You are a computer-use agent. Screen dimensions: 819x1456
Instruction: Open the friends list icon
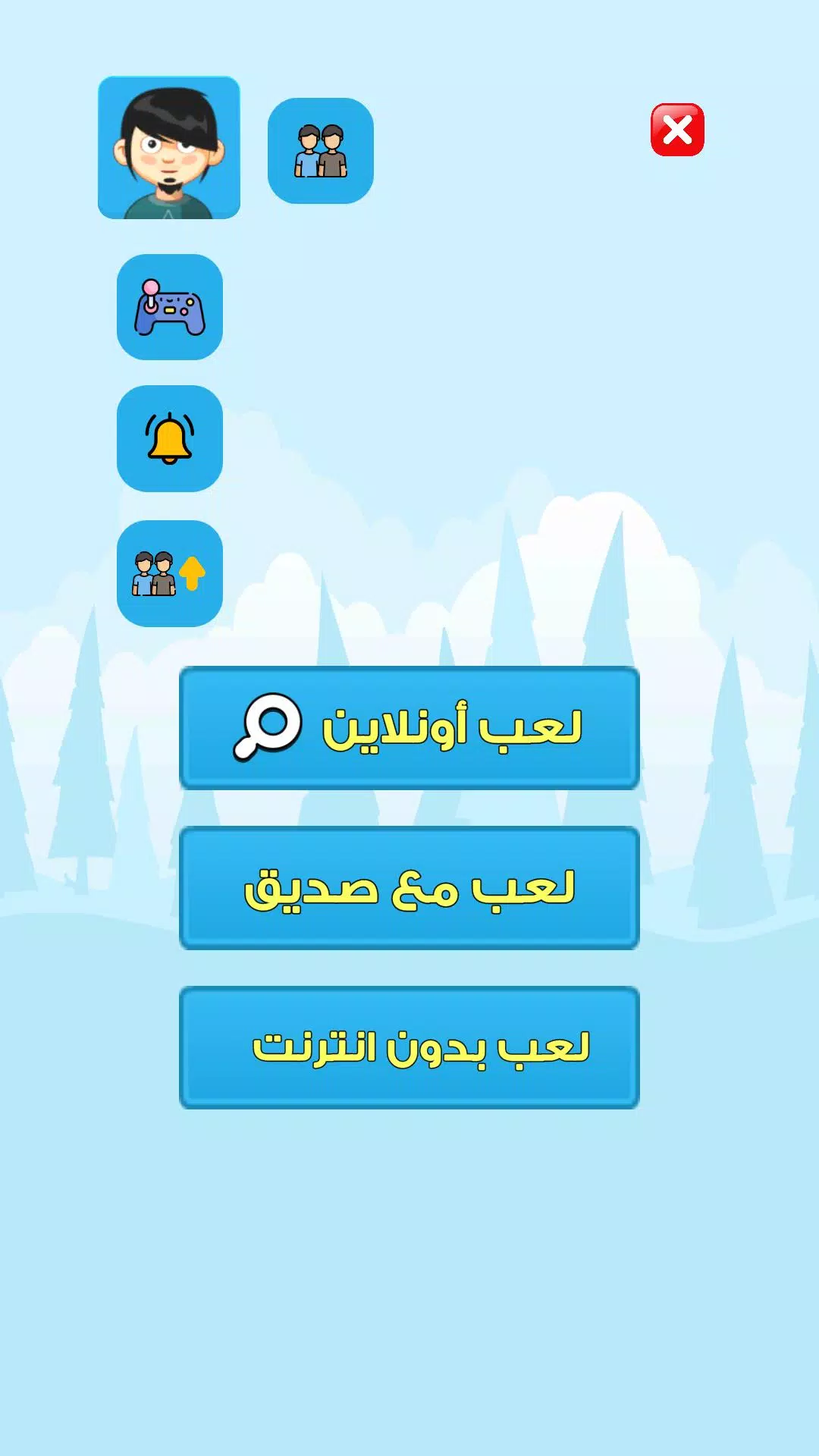321,151
